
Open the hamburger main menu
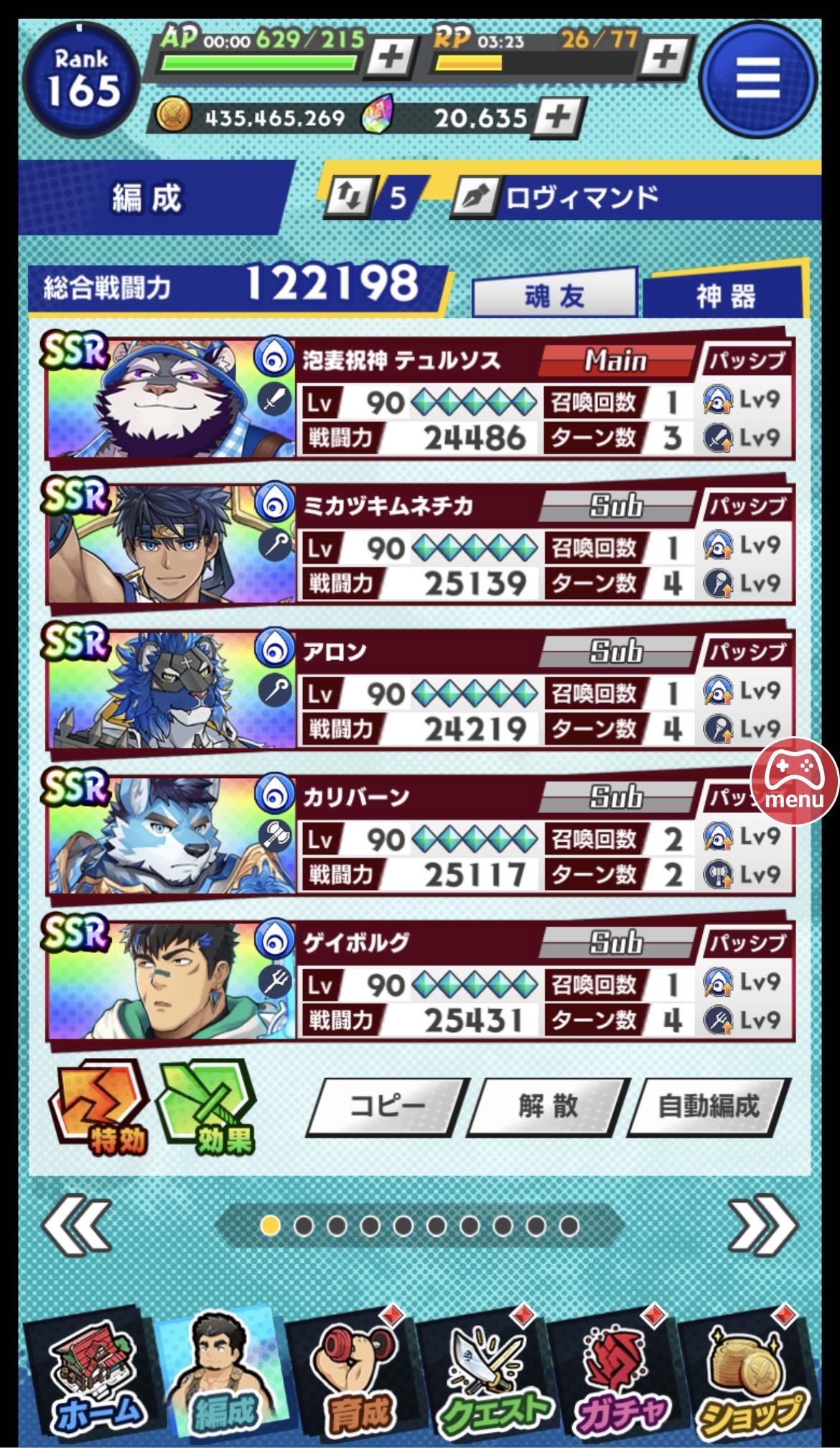(757, 78)
